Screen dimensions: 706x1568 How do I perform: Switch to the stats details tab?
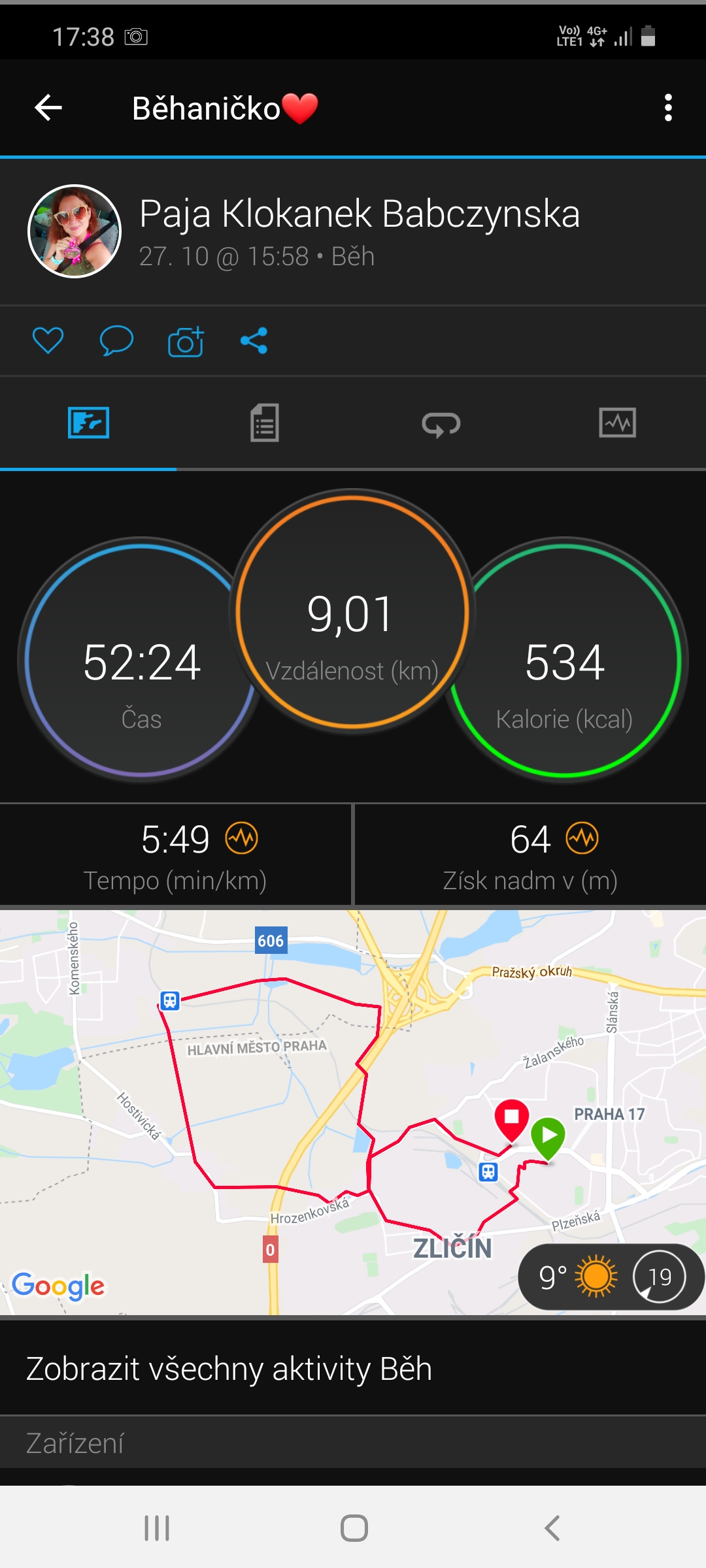[265, 423]
